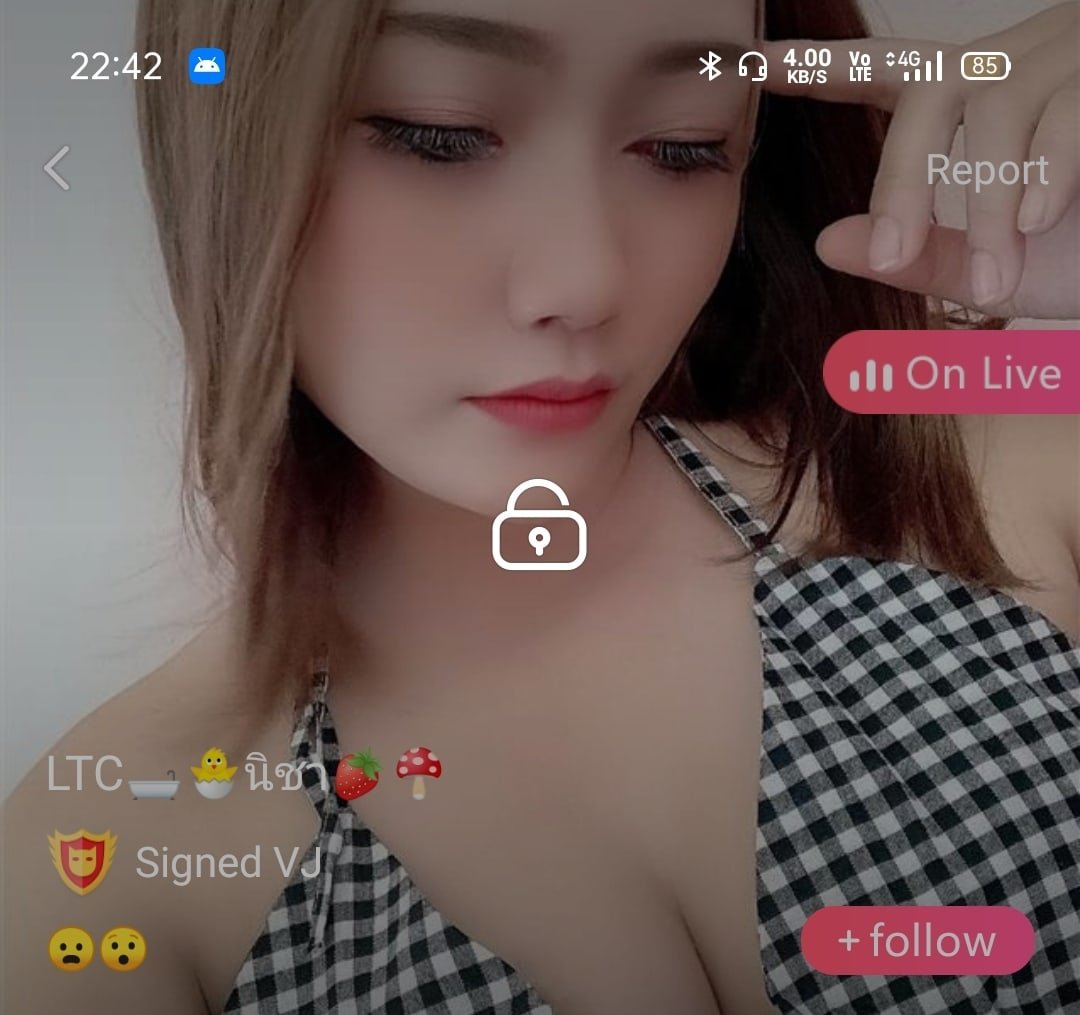Go back using the arrow icon
Viewport: 1080px width, 1015px height.
pyautogui.click(x=58, y=168)
